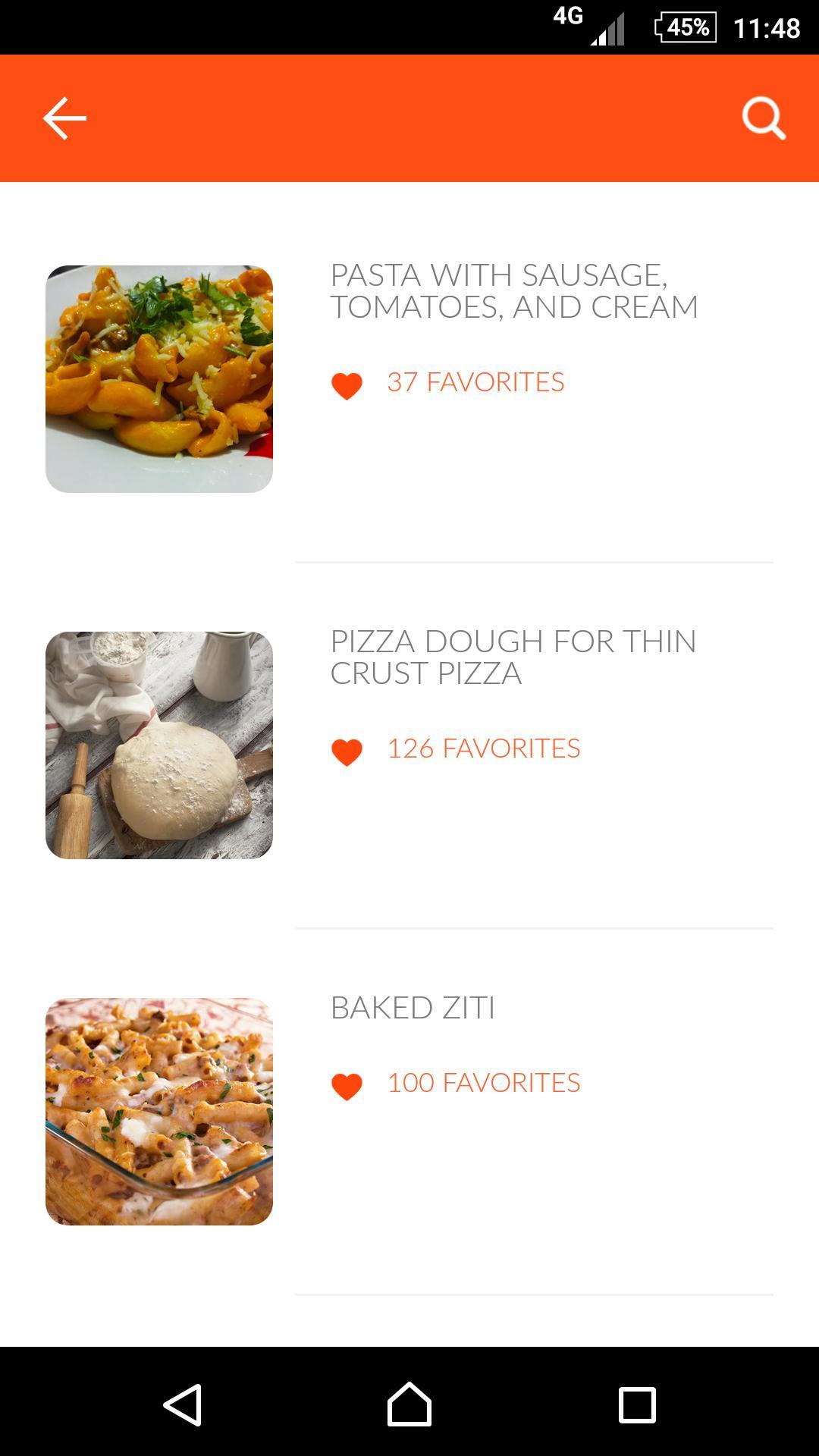Viewport: 819px width, 1456px height.
Task: Open the recipe search
Action: pyautogui.click(x=763, y=118)
